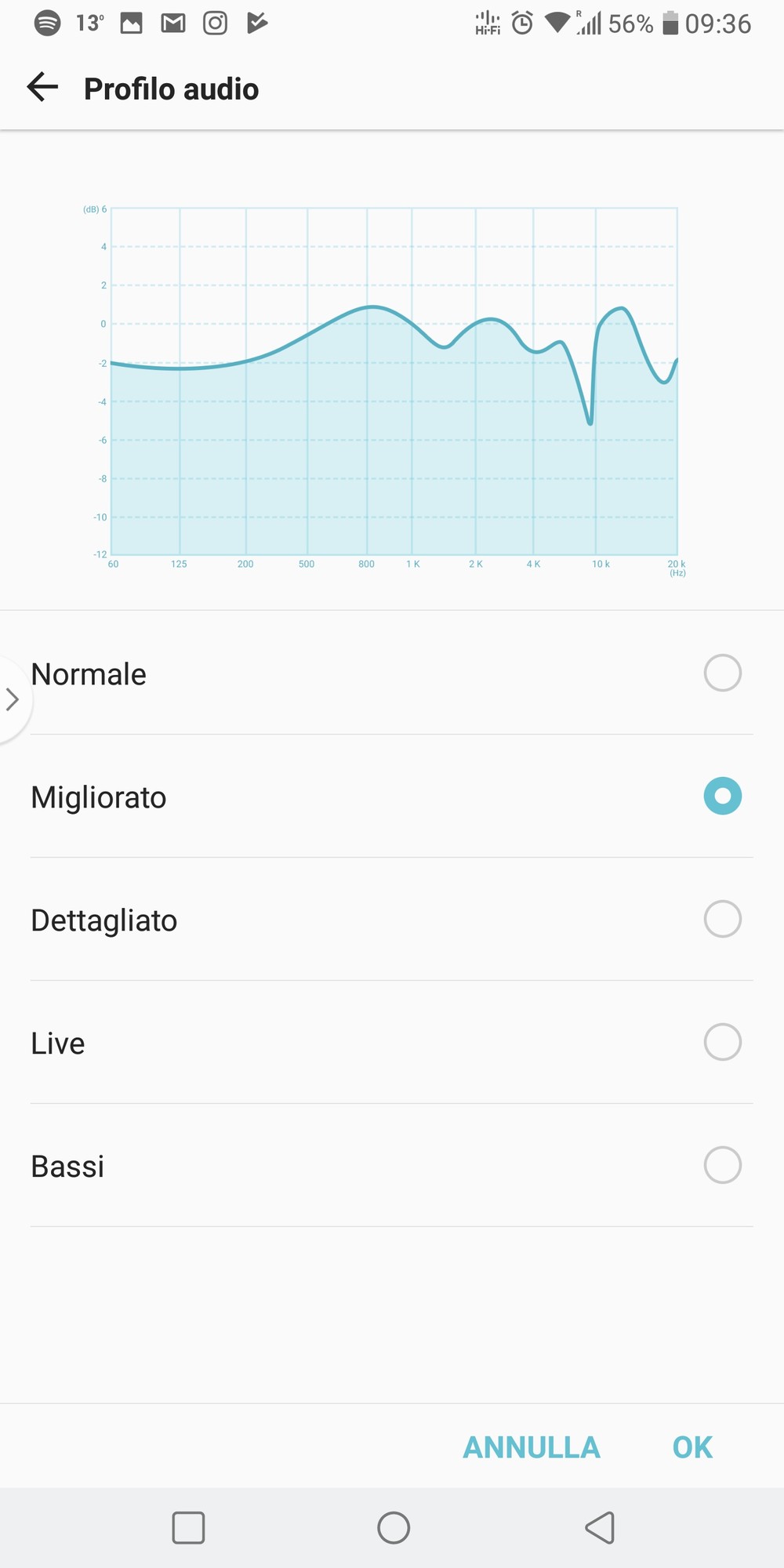This screenshot has width=784, height=1568.
Task: Expand the side panel chevron
Action: pos(13,699)
